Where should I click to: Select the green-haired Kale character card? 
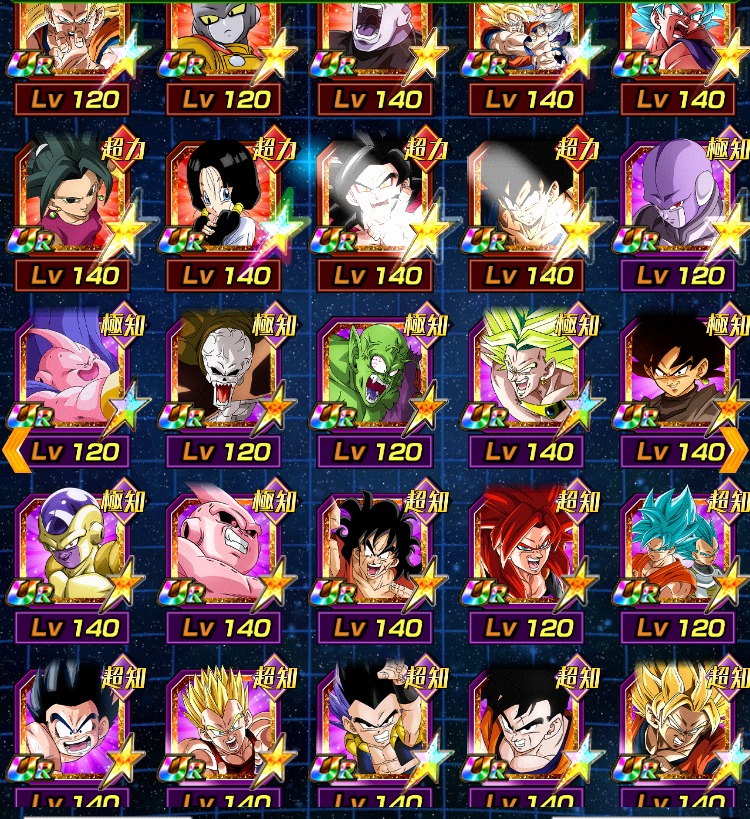click(x=73, y=200)
